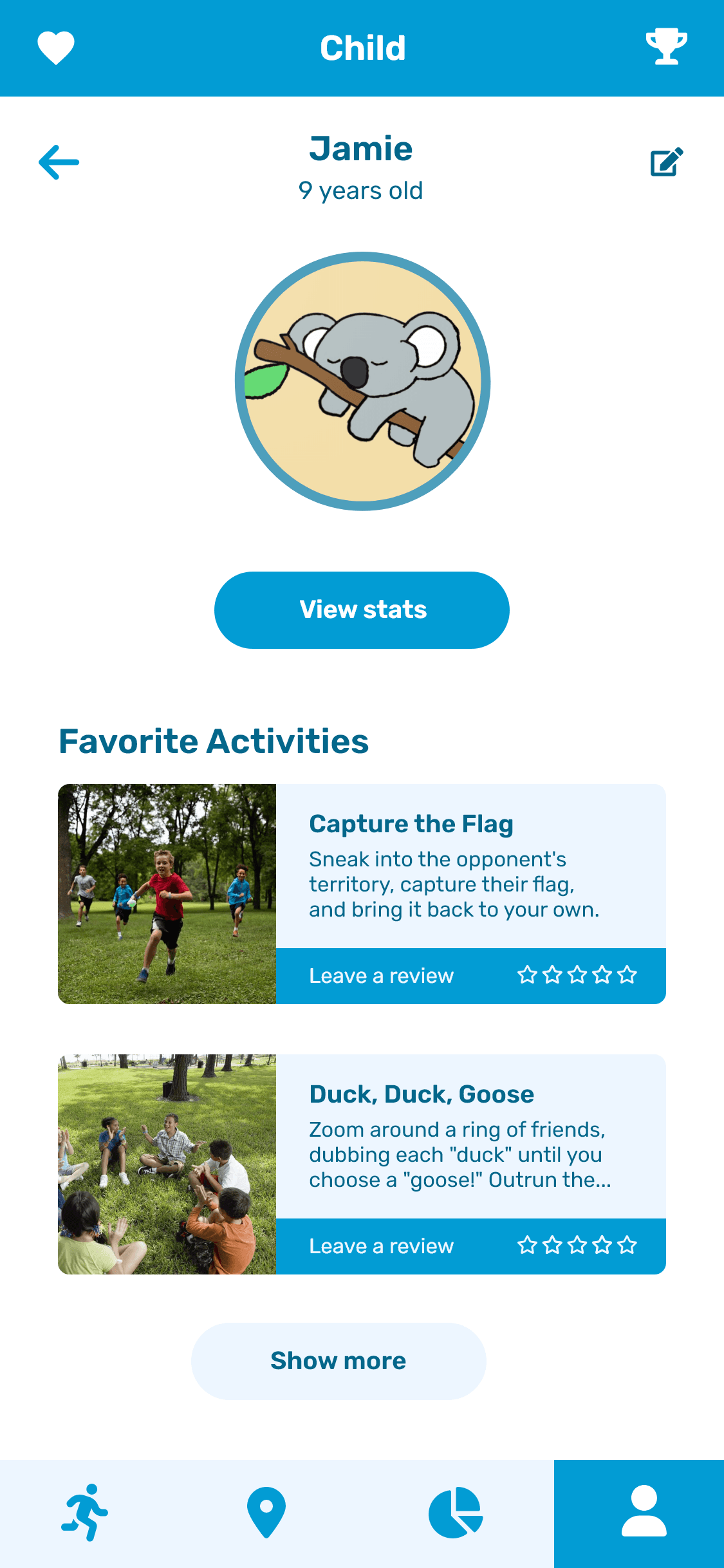This screenshot has width=724, height=1568.
Task: Switch to the pie chart stats tab
Action: click(x=455, y=1513)
